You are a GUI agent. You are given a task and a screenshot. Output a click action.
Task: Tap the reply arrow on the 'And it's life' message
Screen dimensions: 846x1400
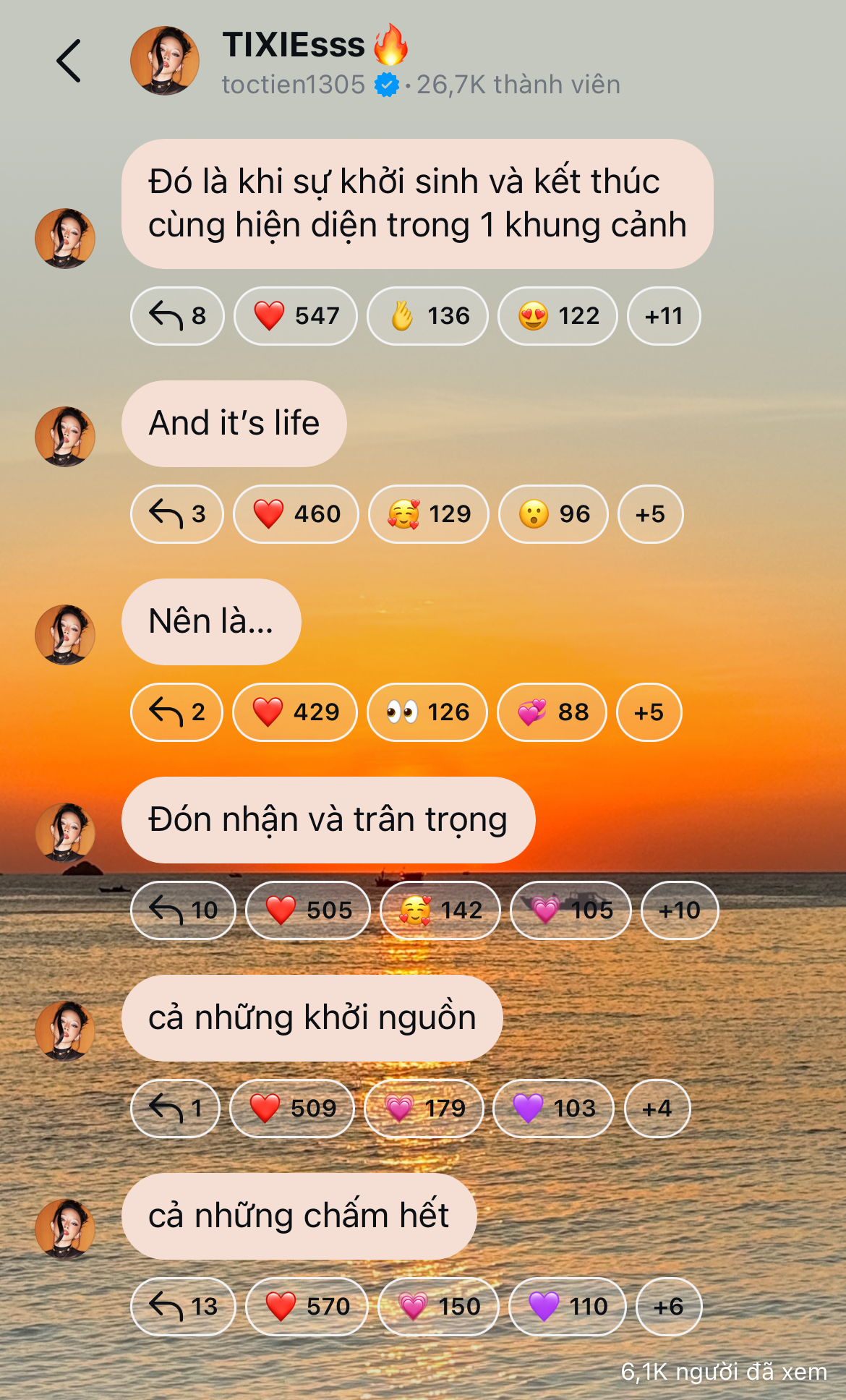176,514
